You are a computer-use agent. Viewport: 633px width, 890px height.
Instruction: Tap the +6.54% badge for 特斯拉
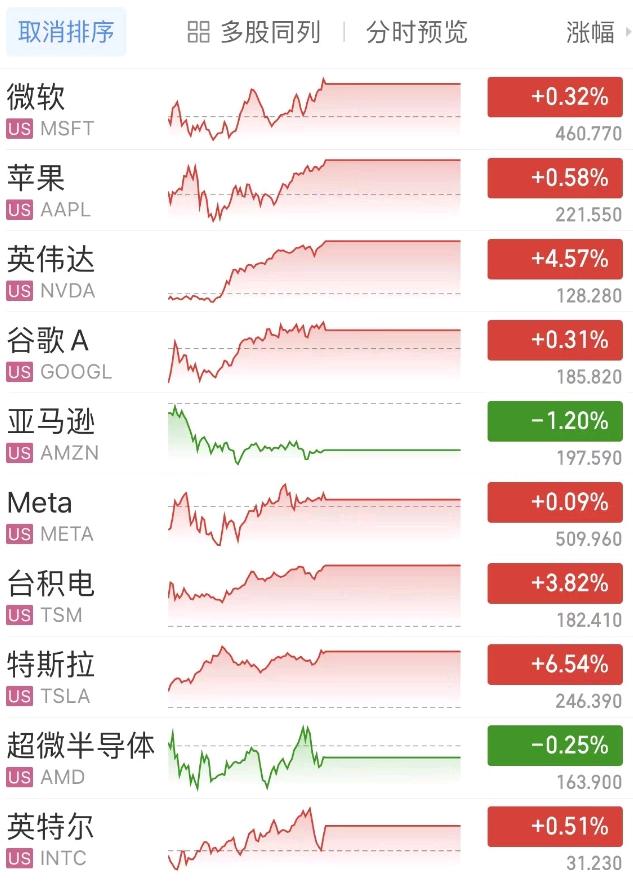tap(555, 664)
